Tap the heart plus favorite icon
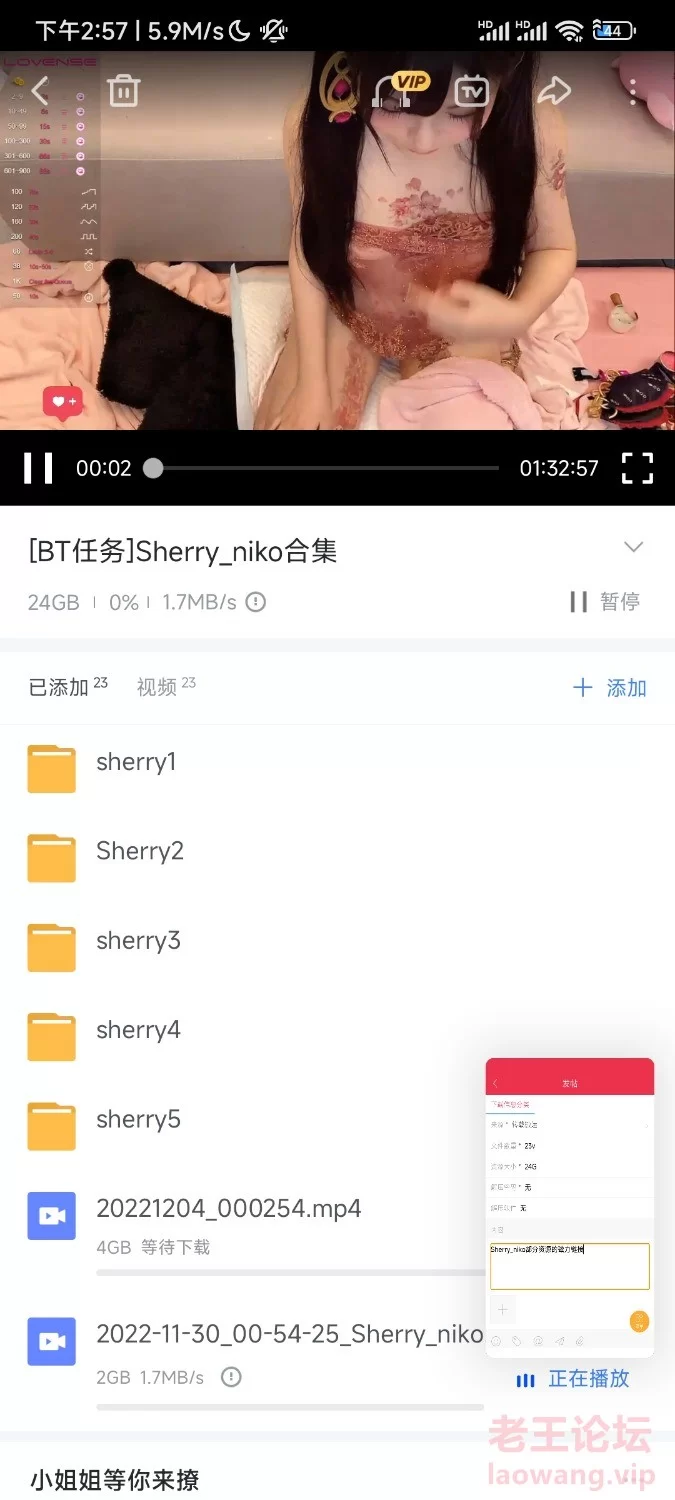The width and height of the screenshot is (675, 1500). (x=62, y=402)
